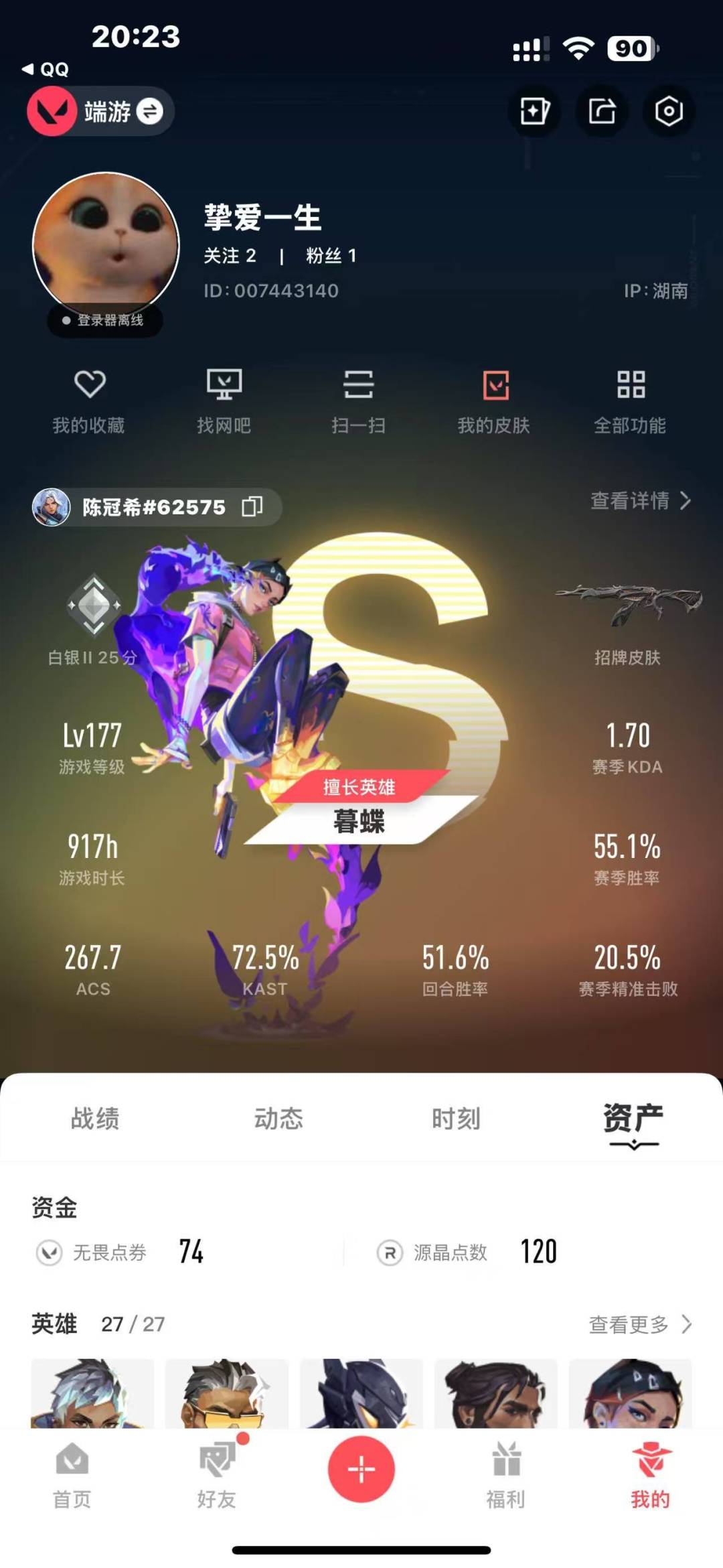Go to 首页 in bottom navigation
The image size is (723, 1568).
point(72,1476)
